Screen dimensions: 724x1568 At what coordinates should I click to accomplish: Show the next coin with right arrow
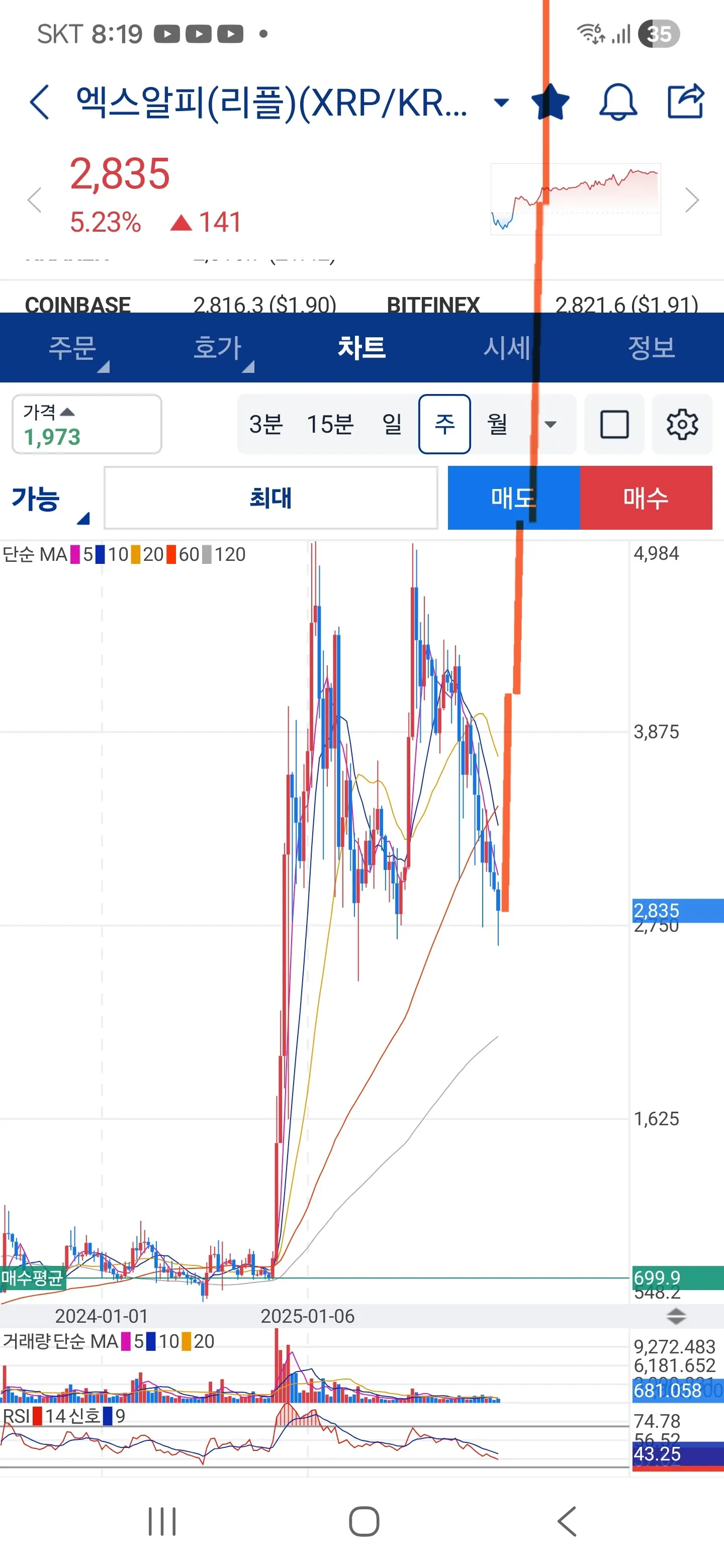(x=692, y=200)
